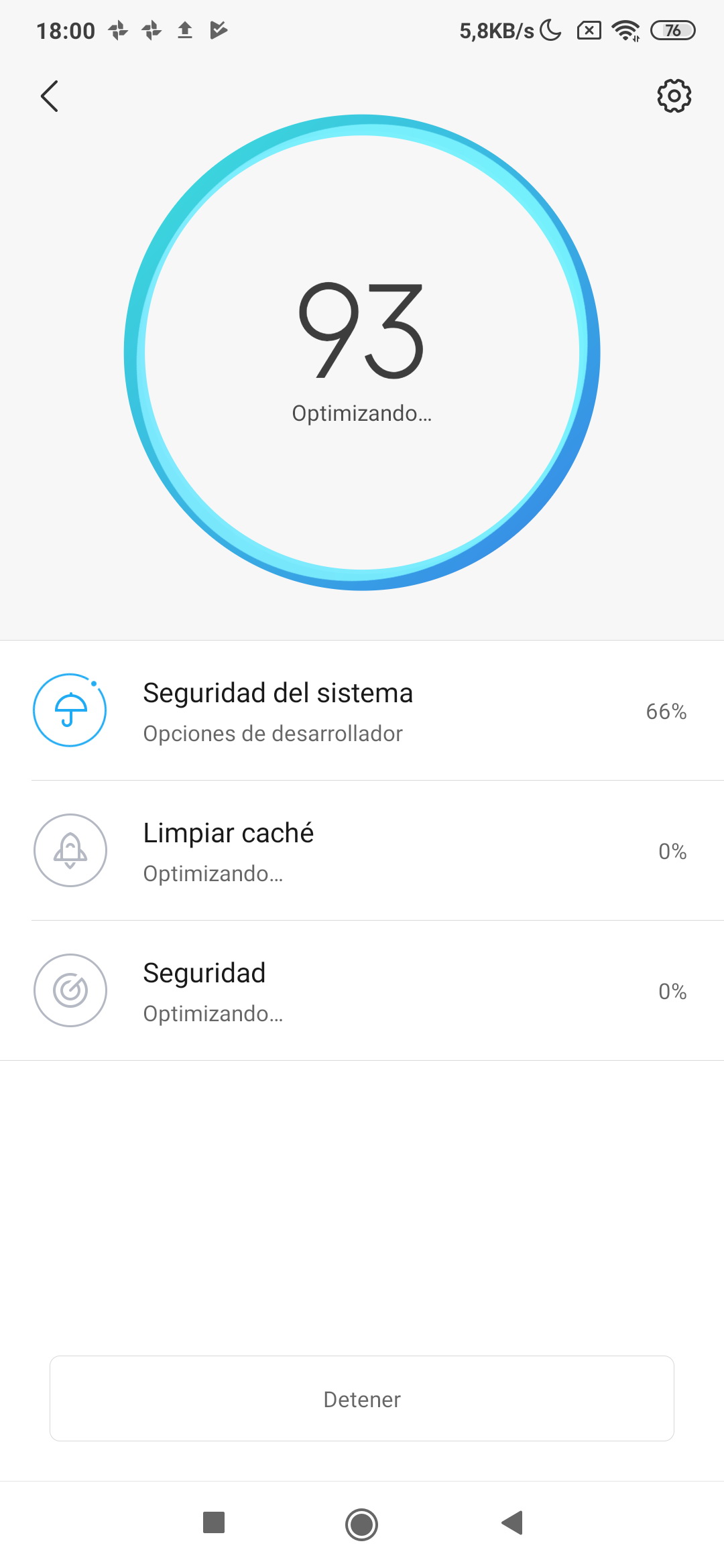Open the Seguridad del sistema row
Screen dimensions: 724x1568
[362, 710]
